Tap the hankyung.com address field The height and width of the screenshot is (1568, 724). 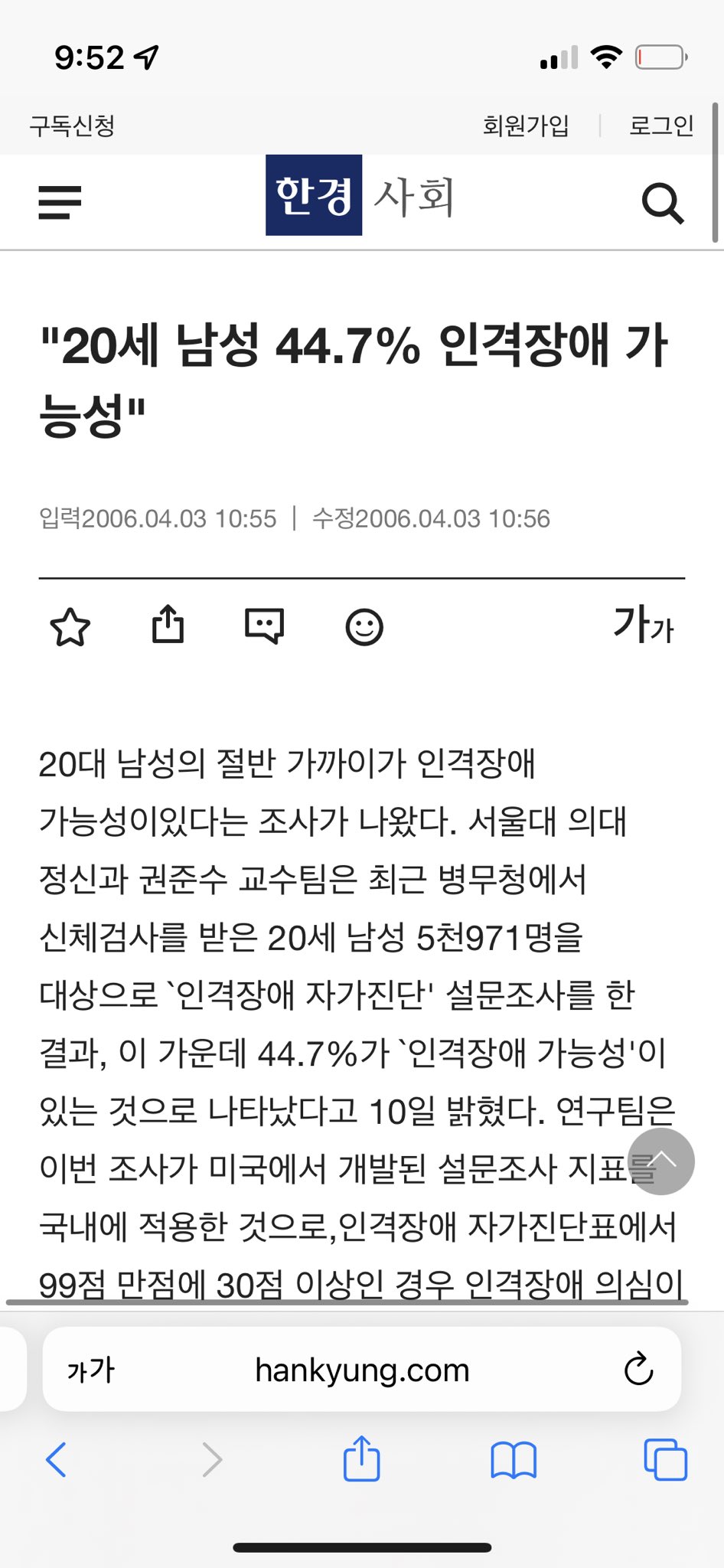point(362,1370)
